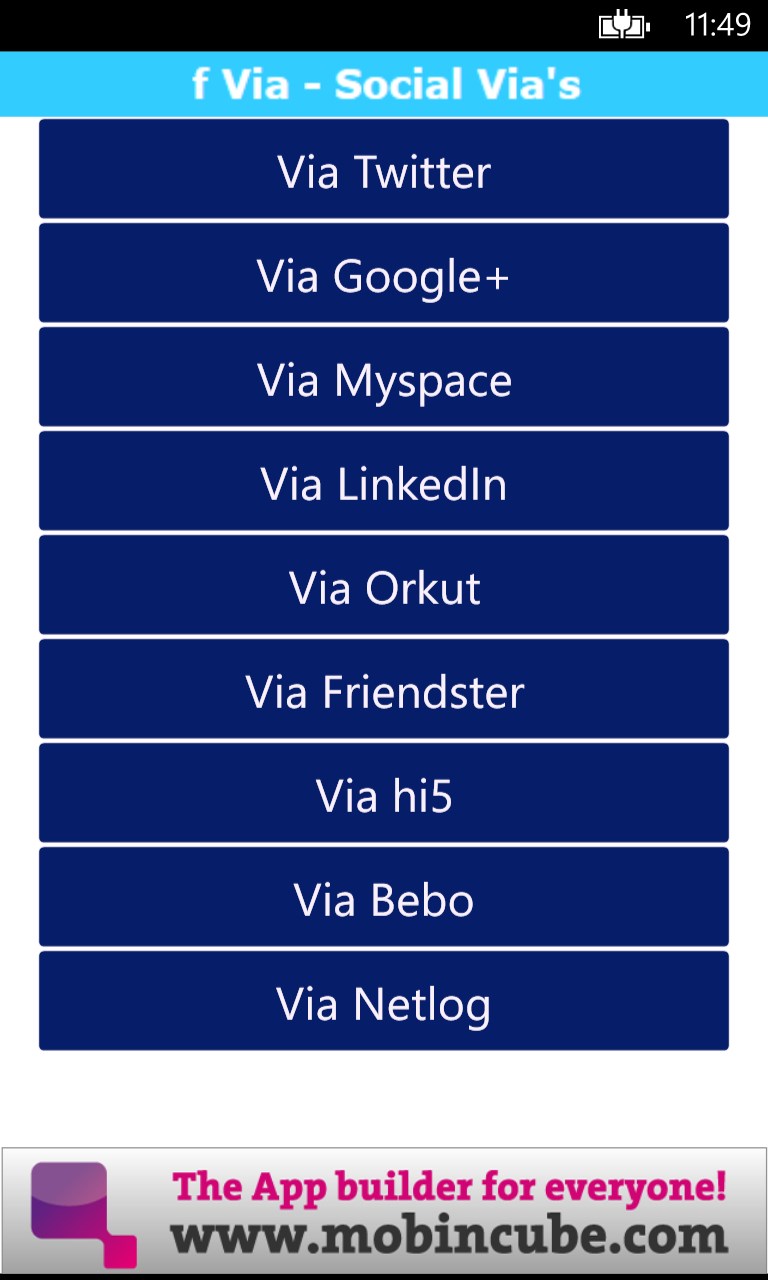Image resolution: width=768 pixels, height=1280 pixels.
Task: Open the mobincube ad banner
Action: tap(384, 1211)
